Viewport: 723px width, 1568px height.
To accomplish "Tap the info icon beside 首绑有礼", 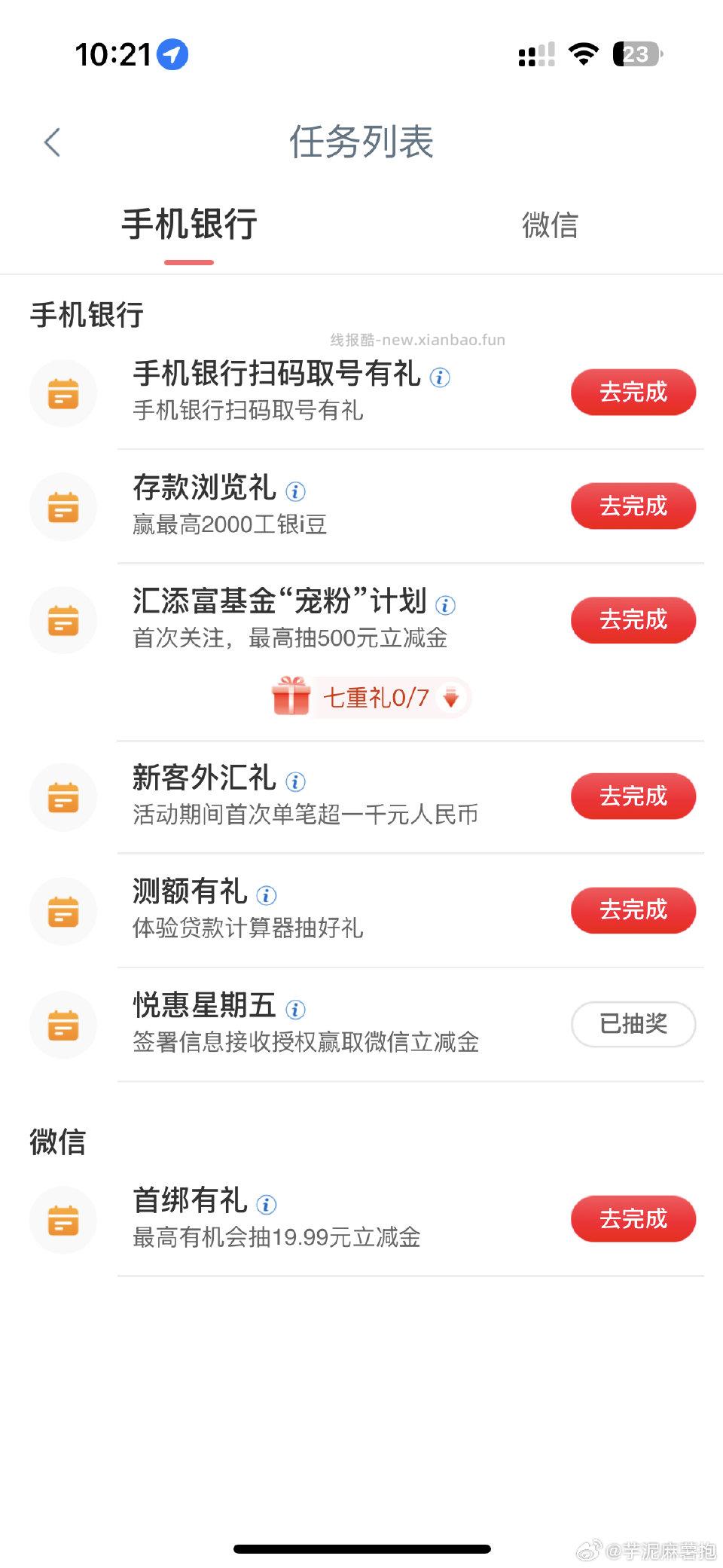I will coord(267,1205).
